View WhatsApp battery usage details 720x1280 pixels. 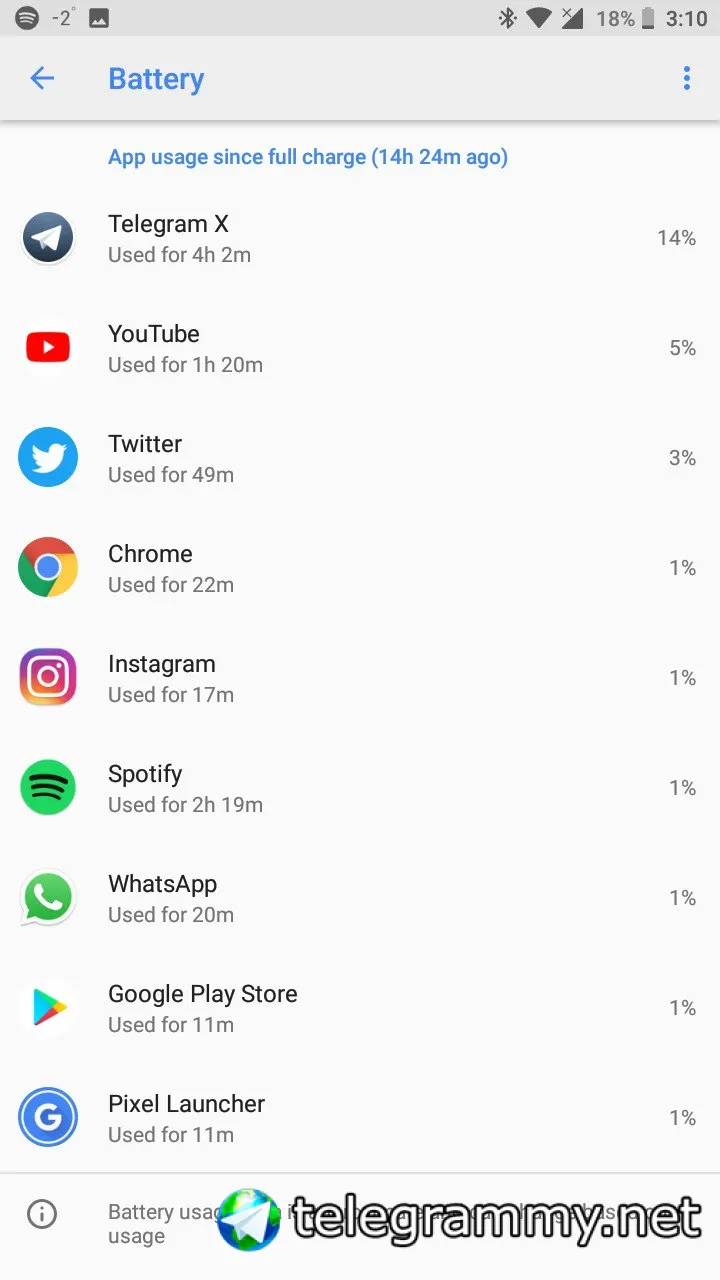[x=360, y=898]
